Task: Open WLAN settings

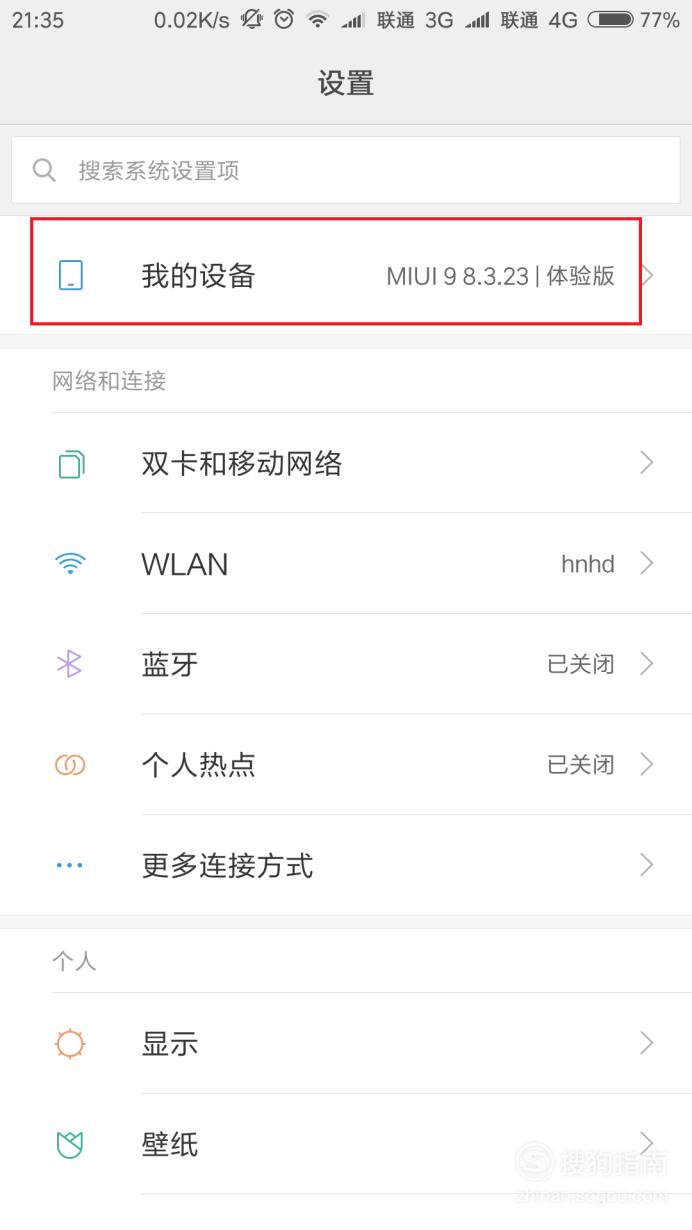Action: tap(346, 564)
